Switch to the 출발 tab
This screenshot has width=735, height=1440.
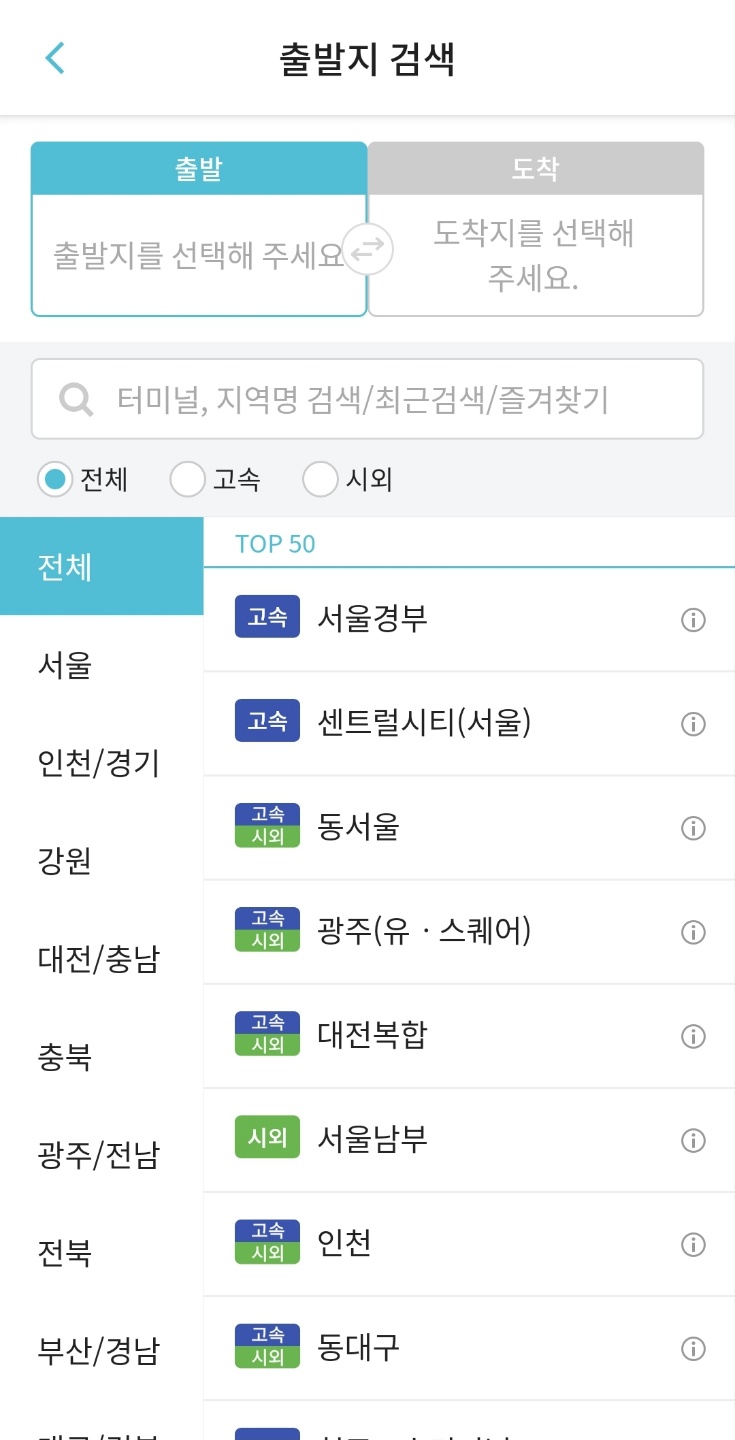click(x=199, y=167)
